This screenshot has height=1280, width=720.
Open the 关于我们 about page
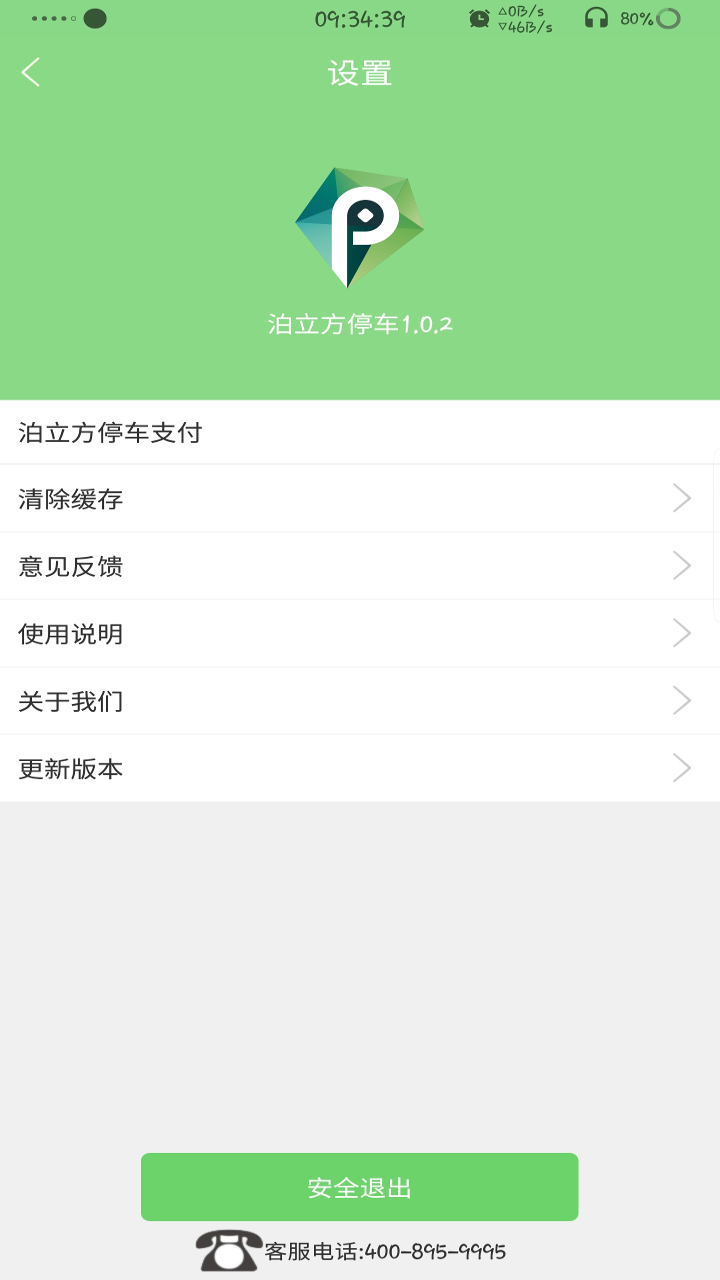tap(360, 701)
